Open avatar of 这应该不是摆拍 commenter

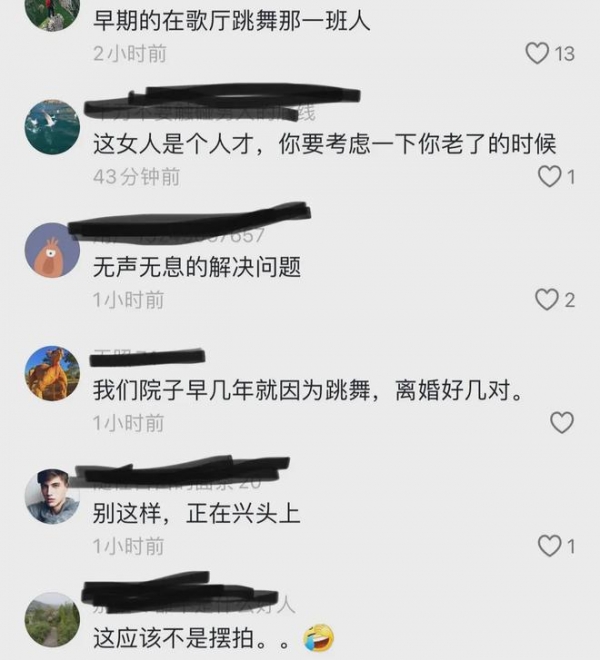pos(52,619)
